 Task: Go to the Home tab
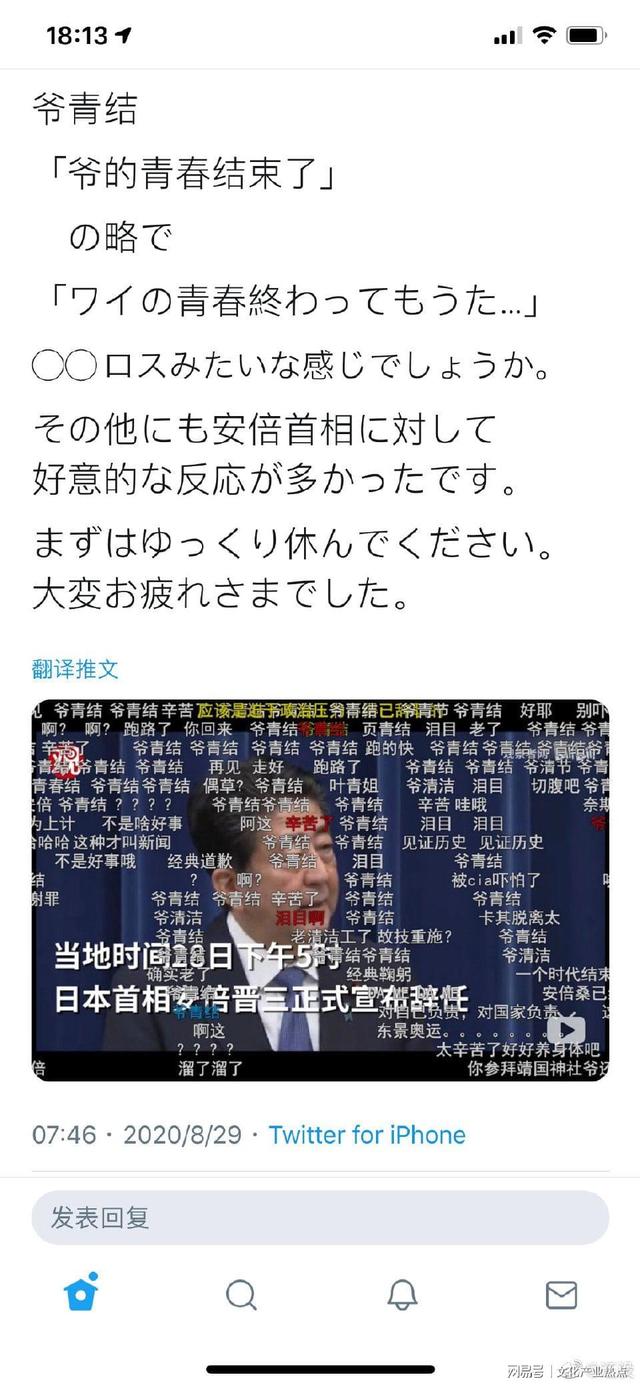coord(81,1293)
